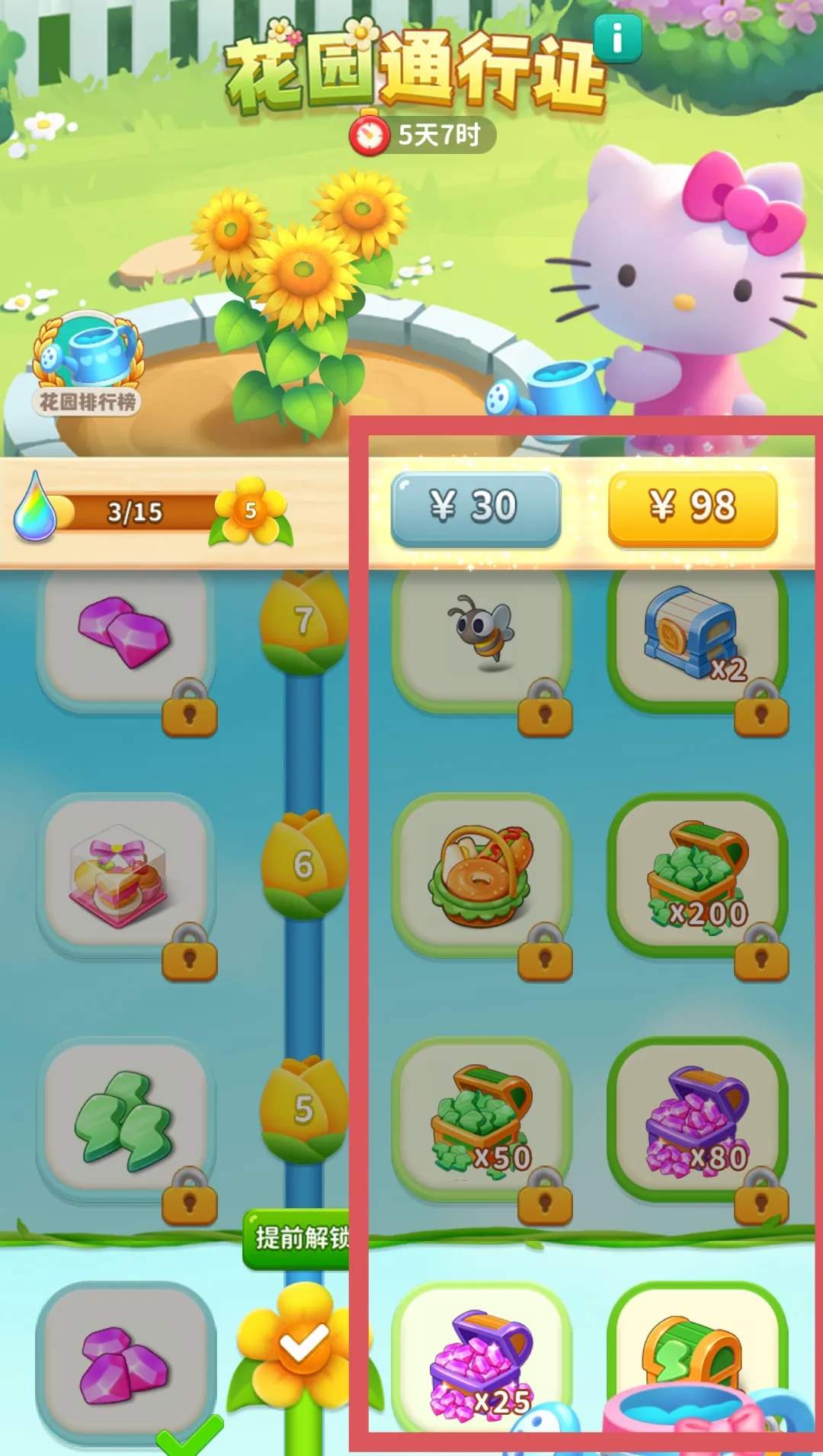Open the 花园排行榜 leaderboard
This screenshot has width=823, height=1456.
tap(87, 363)
